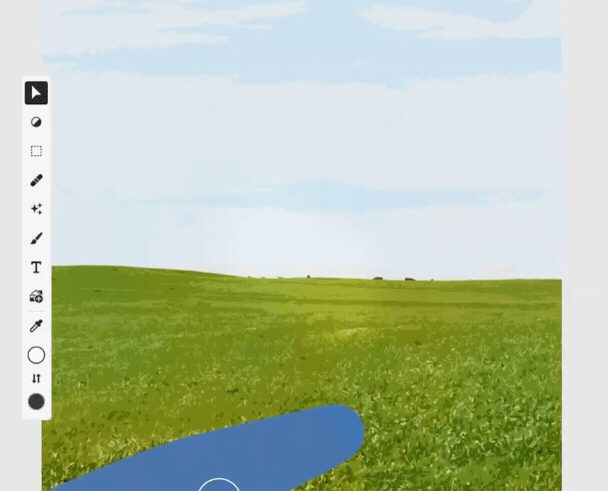Pick the healing bandage tool

pos(36,180)
